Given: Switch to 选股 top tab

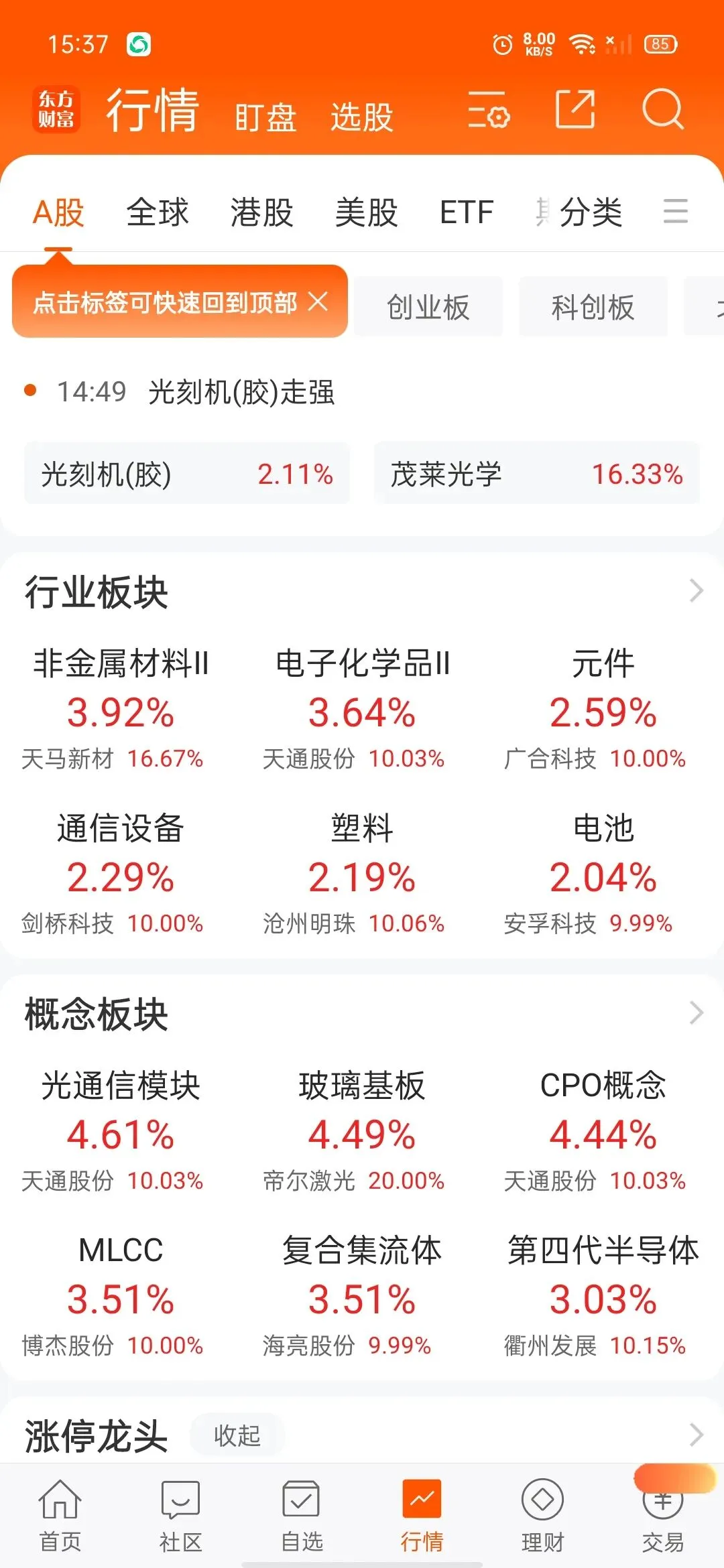Looking at the screenshot, I should point(361,117).
